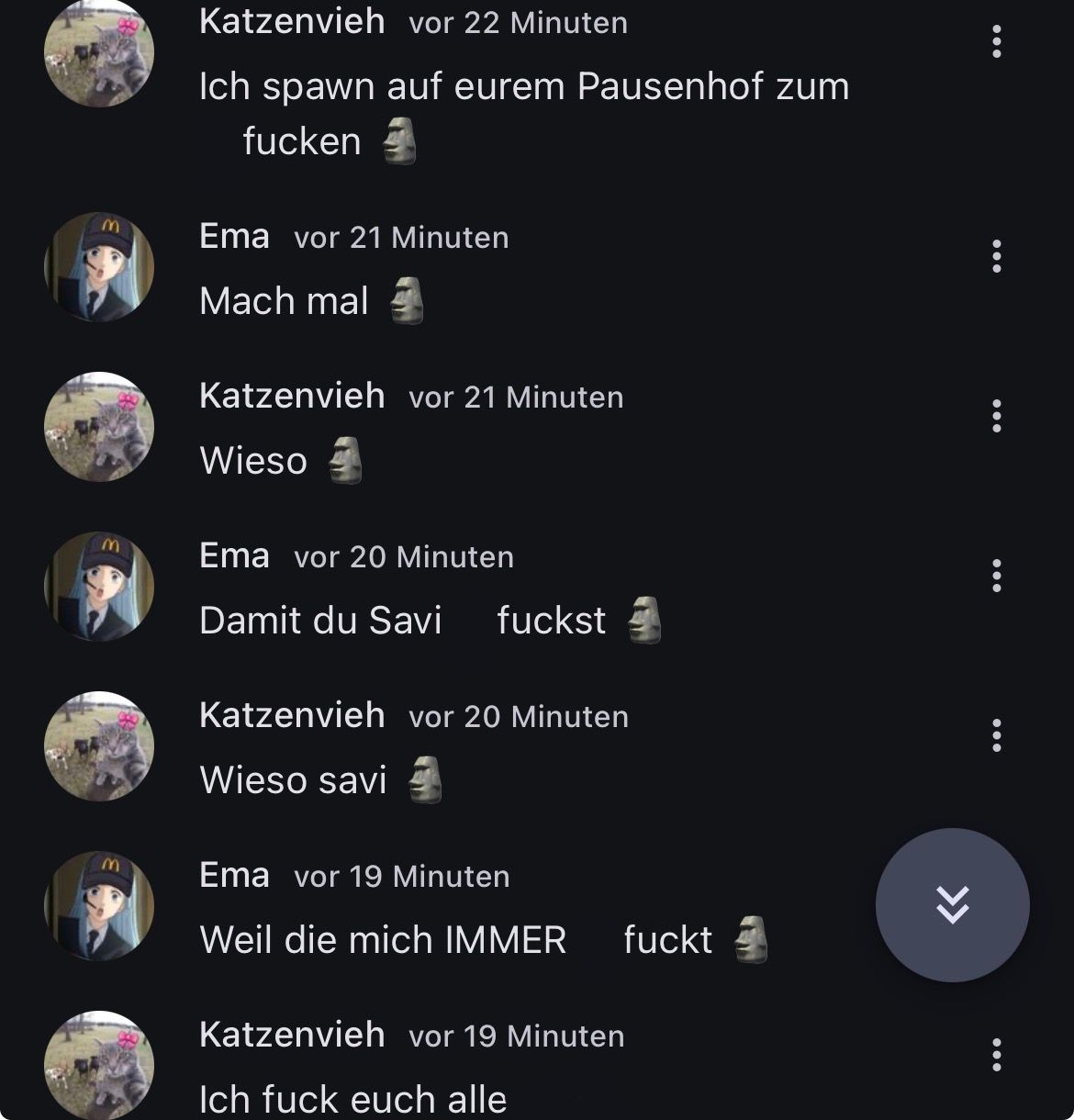1074x1120 pixels.
Task: Open options for the "Wieso savi" comment
Action: click(996, 735)
